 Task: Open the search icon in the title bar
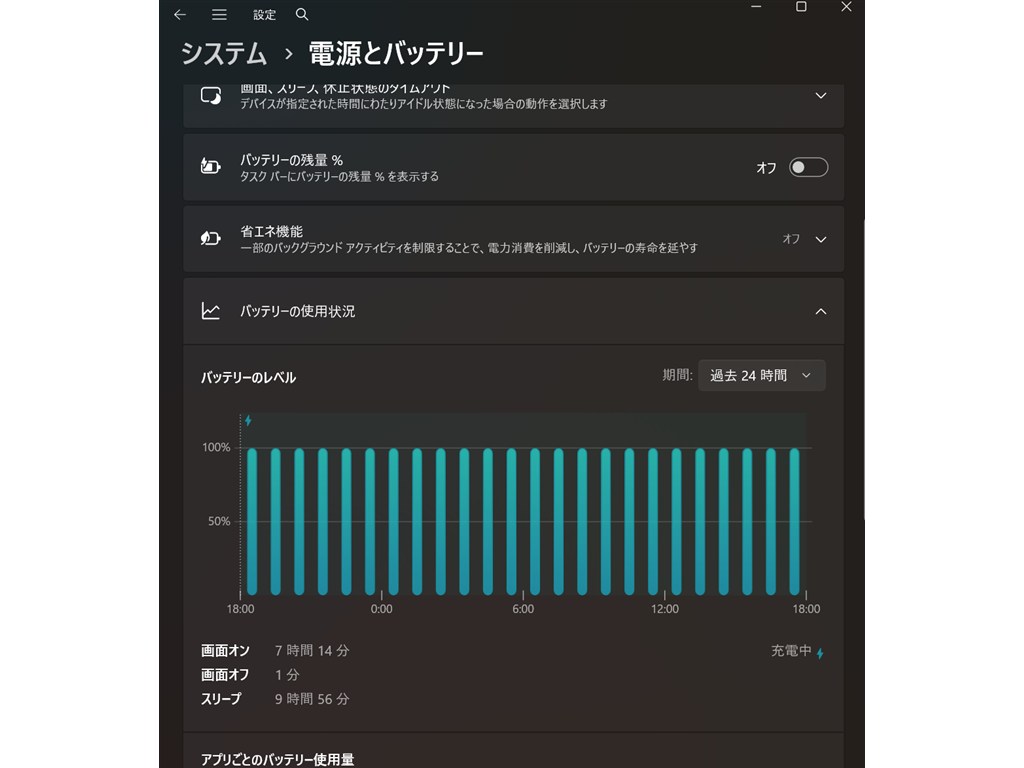click(x=302, y=15)
